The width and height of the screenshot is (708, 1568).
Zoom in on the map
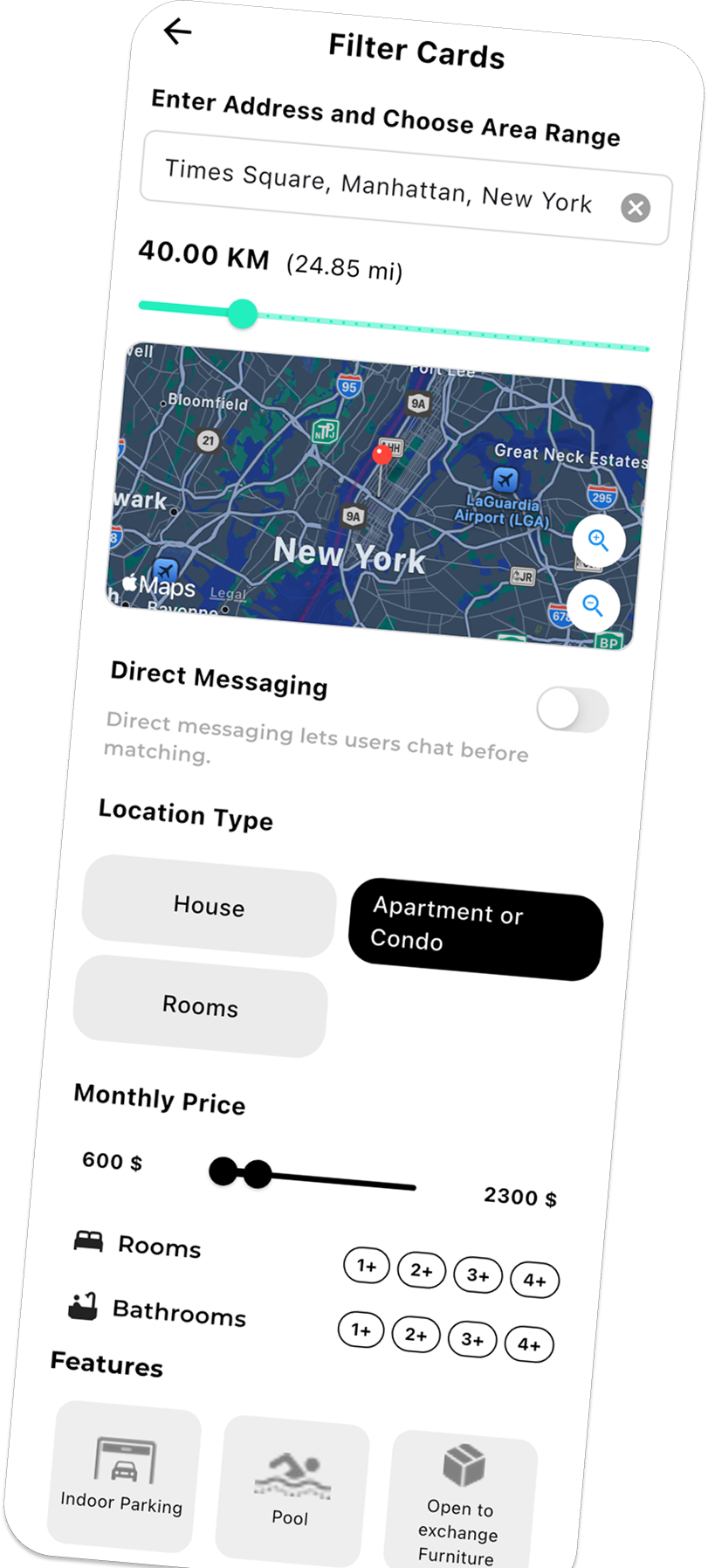598,541
